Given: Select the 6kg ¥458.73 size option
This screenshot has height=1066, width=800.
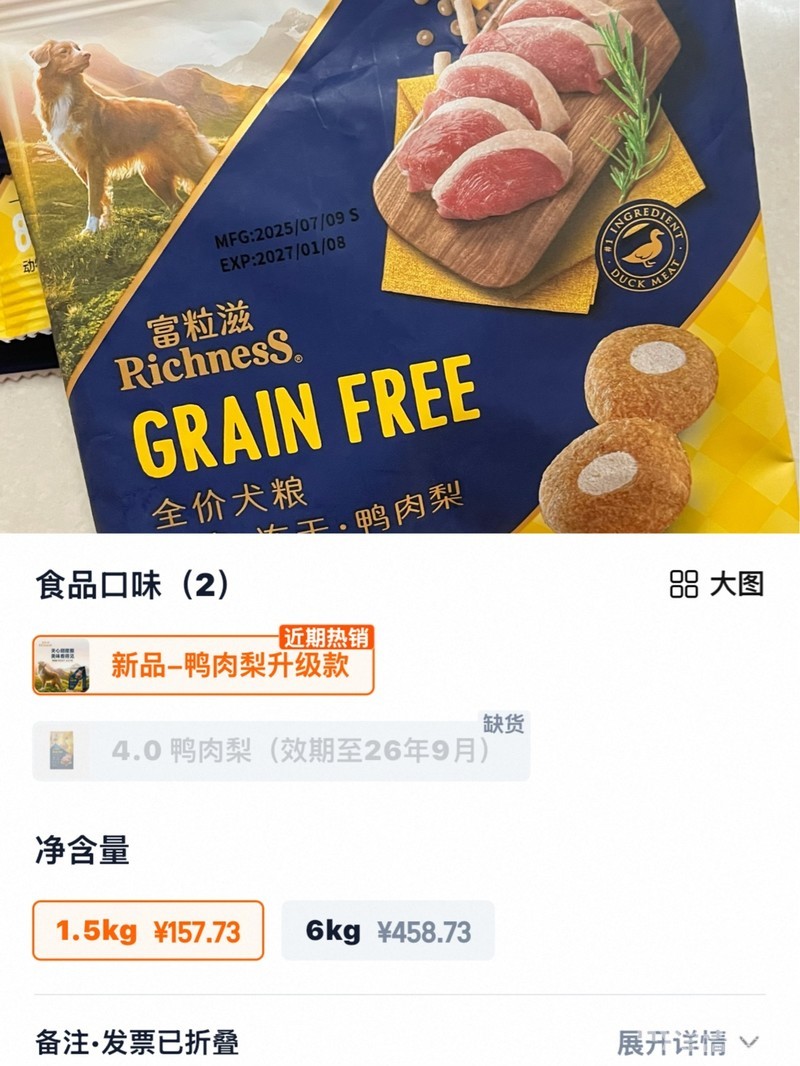Looking at the screenshot, I should pyautogui.click(x=387, y=931).
